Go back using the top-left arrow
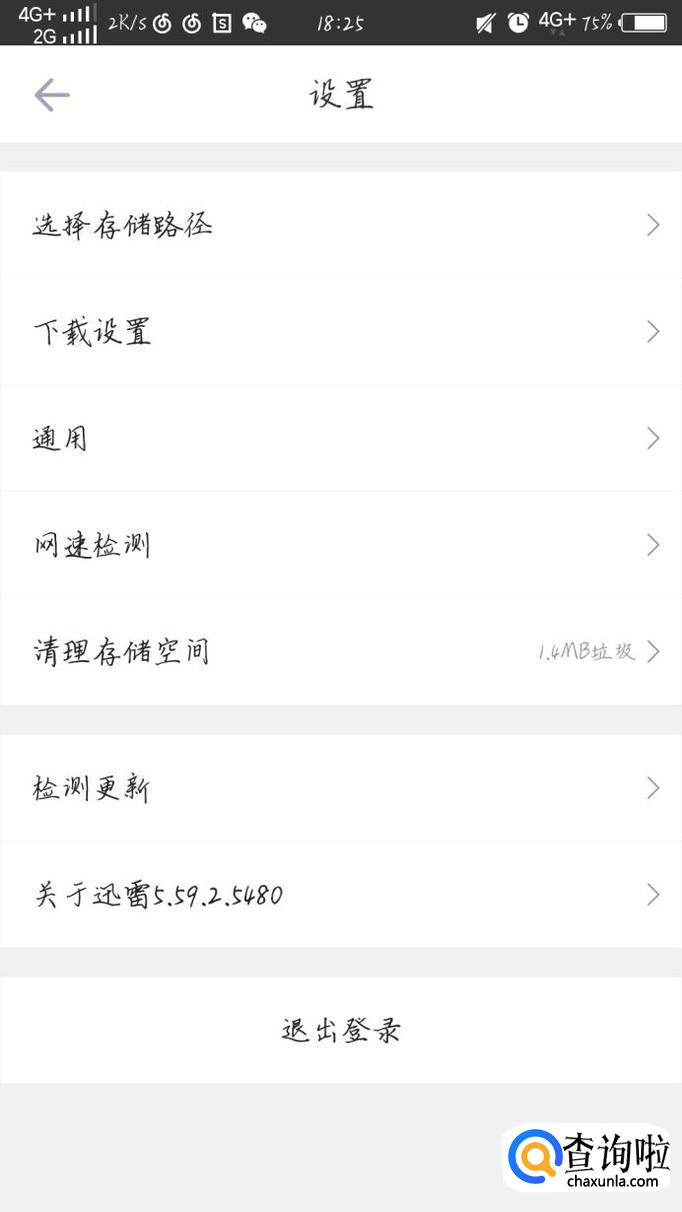Viewport: 682px width, 1212px height. pyautogui.click(x=51, y=95)
